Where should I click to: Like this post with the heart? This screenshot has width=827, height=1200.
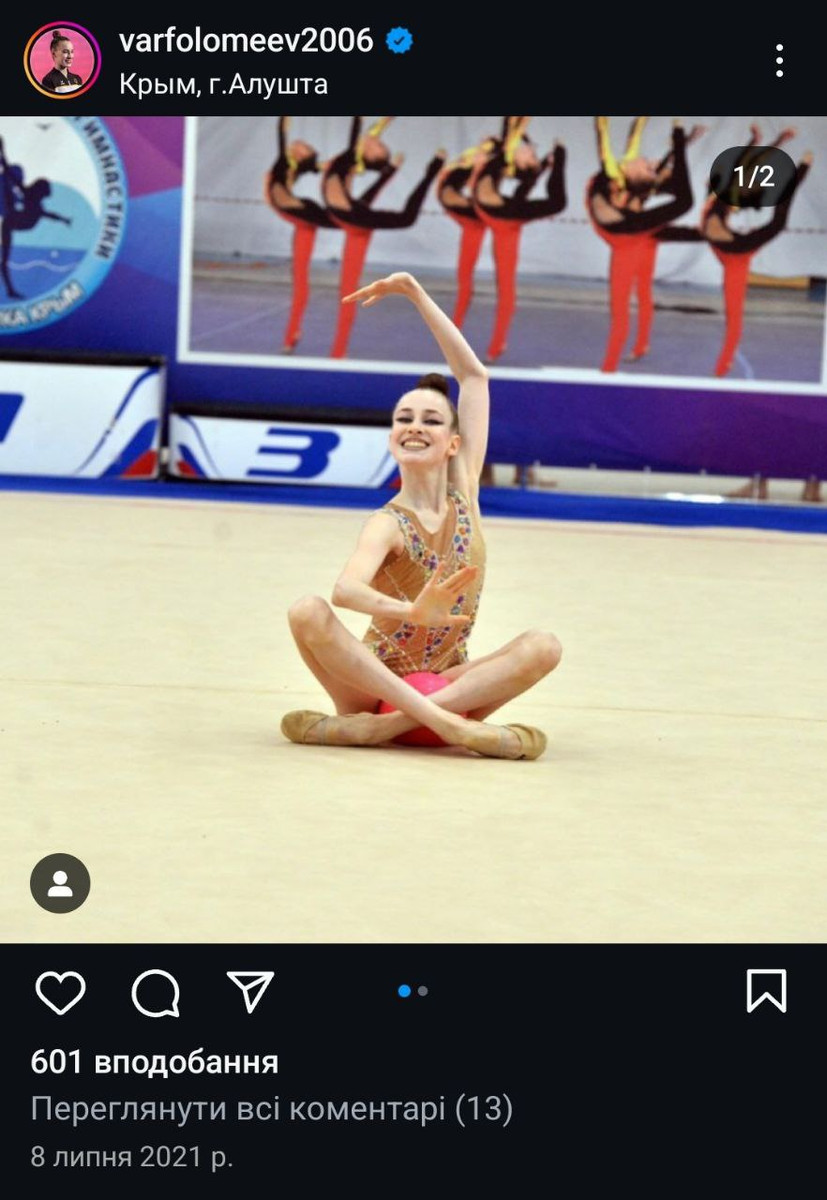pos(60,992)
